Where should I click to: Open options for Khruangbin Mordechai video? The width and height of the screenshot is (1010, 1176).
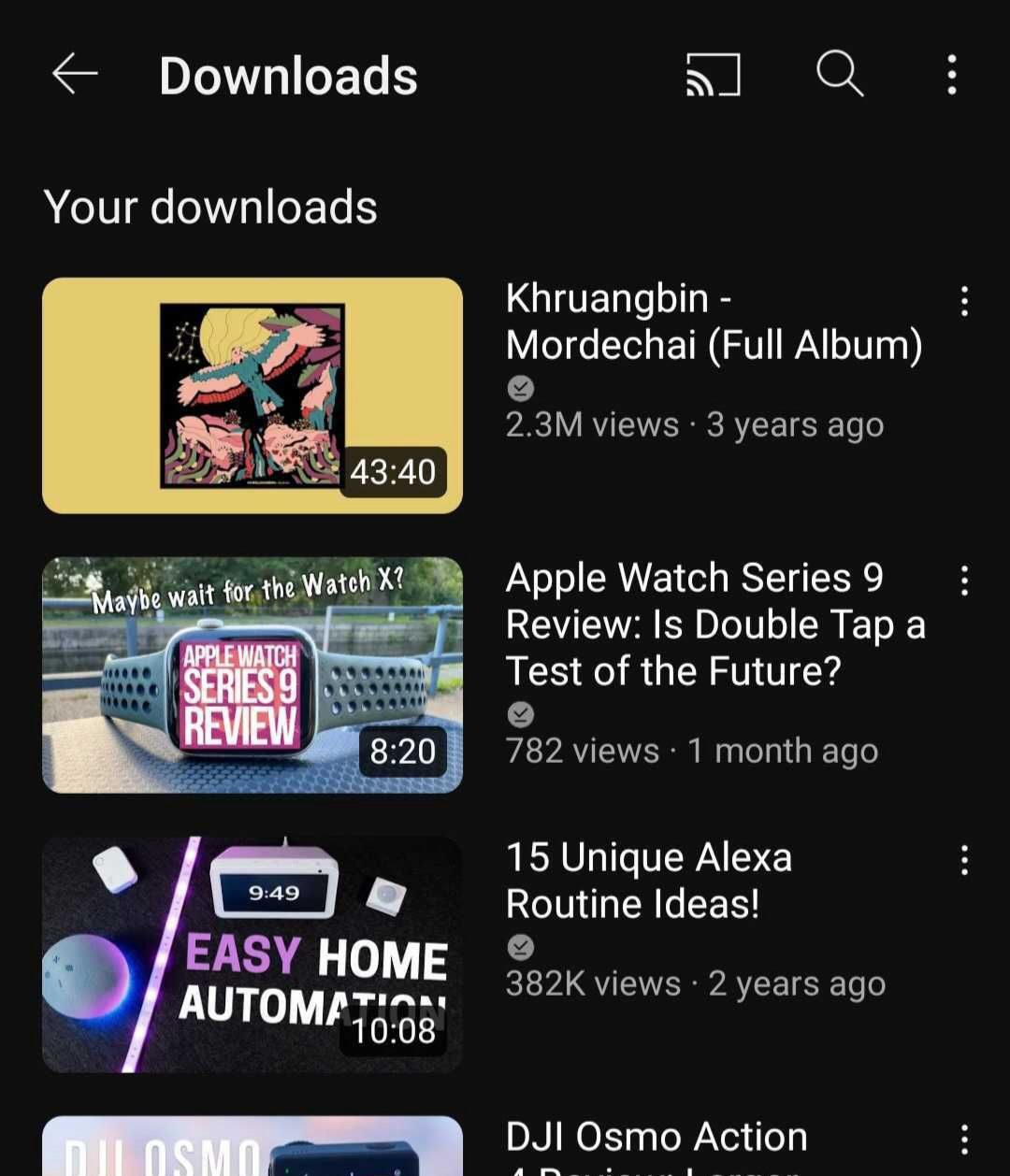tap(964, 302)
